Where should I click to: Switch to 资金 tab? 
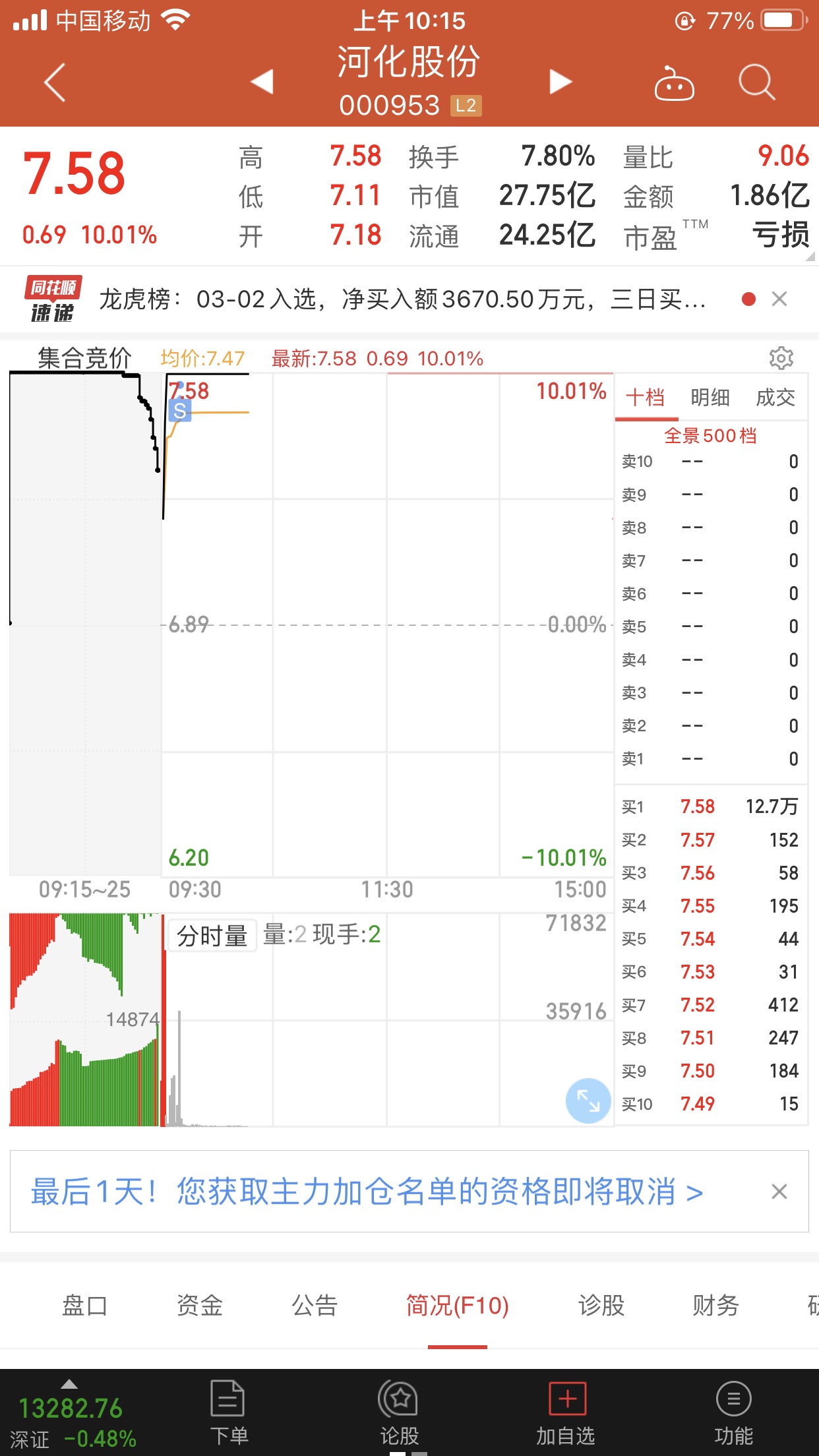point(200,1305)
